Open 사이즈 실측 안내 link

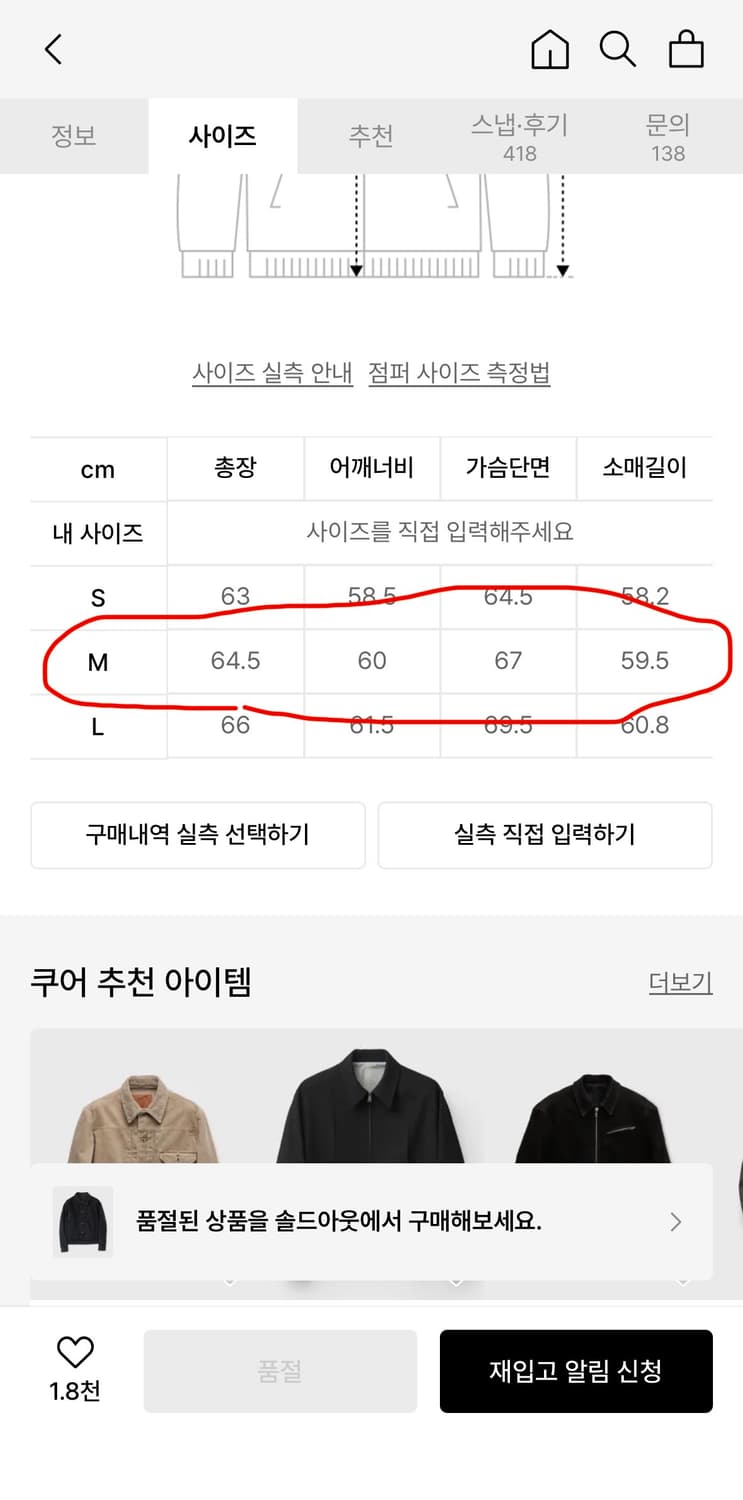273,371
